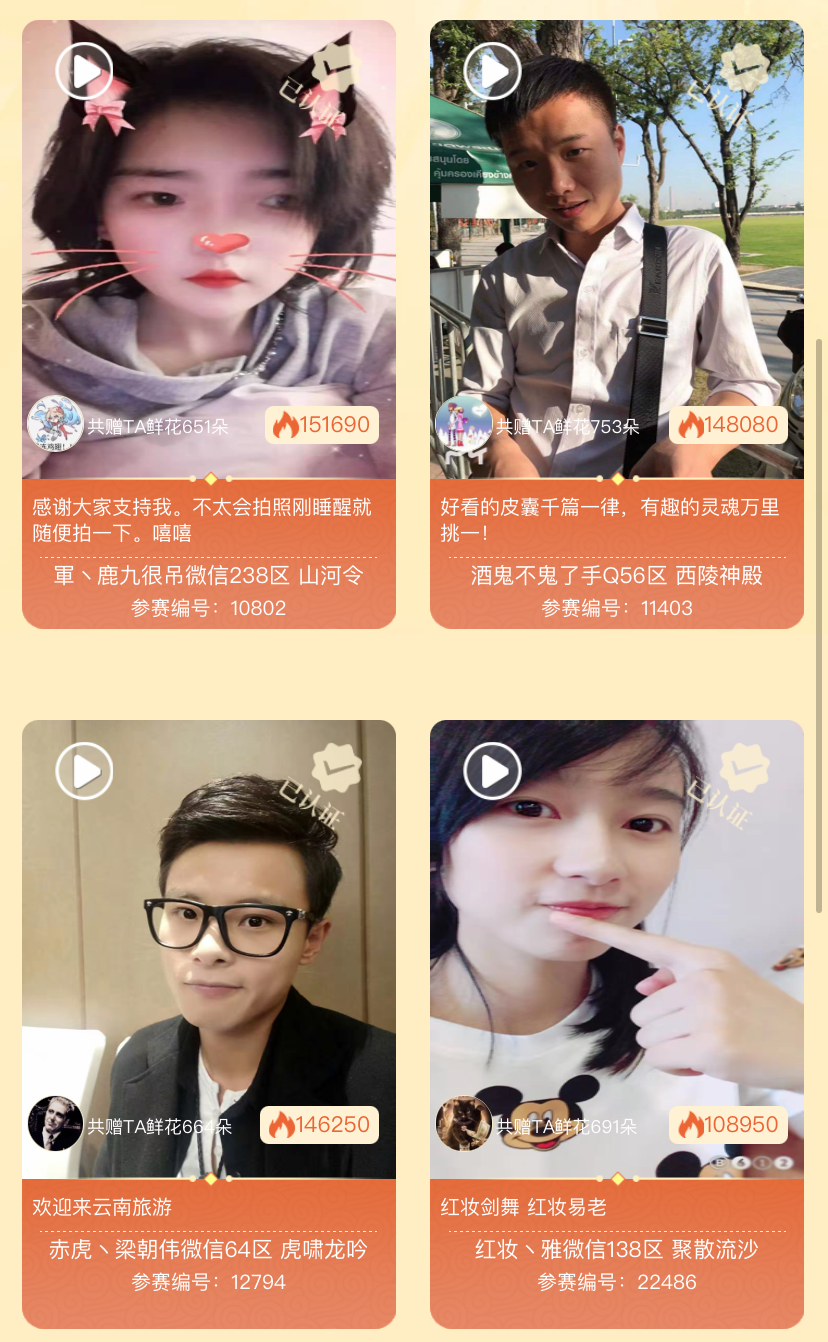828x1342 pixels.
Task: Tap the 148080 flame vote button
Action: point(728,425)
